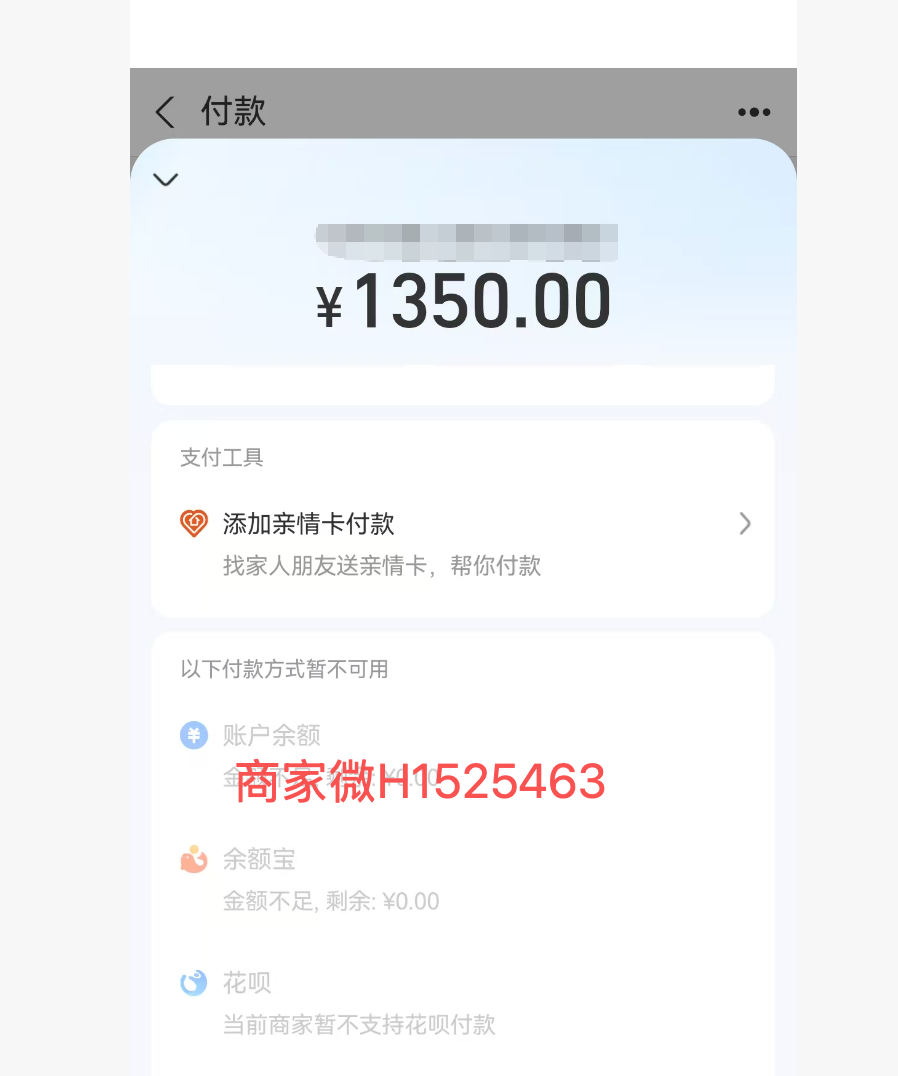This screenshot has height=1076, width=898.
Task: Tap the 付款 page title
Action: (234, 111)
